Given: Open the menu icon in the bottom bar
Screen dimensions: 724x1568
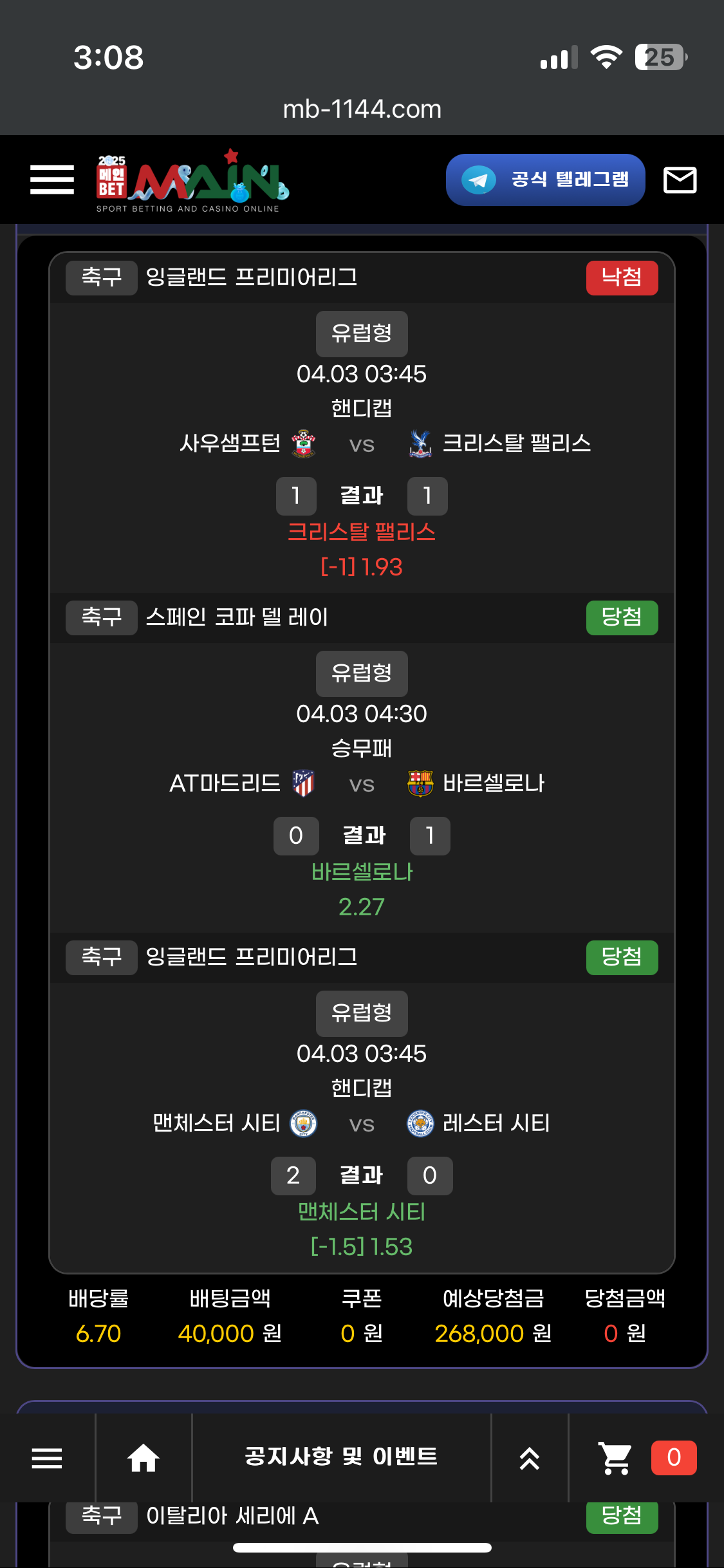Looking at the screenshot, I should [x=47, y=1458].
